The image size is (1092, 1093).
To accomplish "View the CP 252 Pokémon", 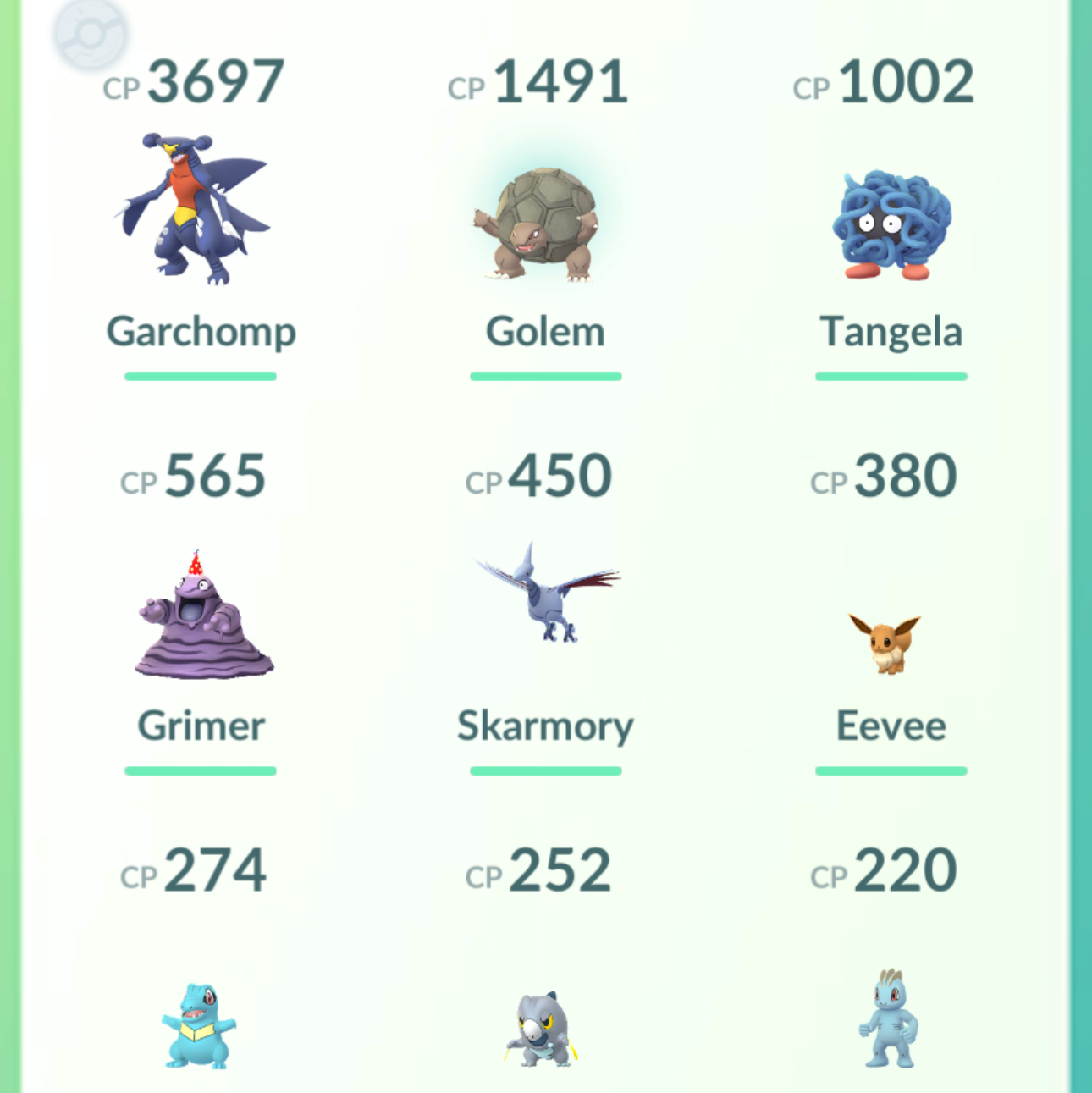I will [542, 1029].
